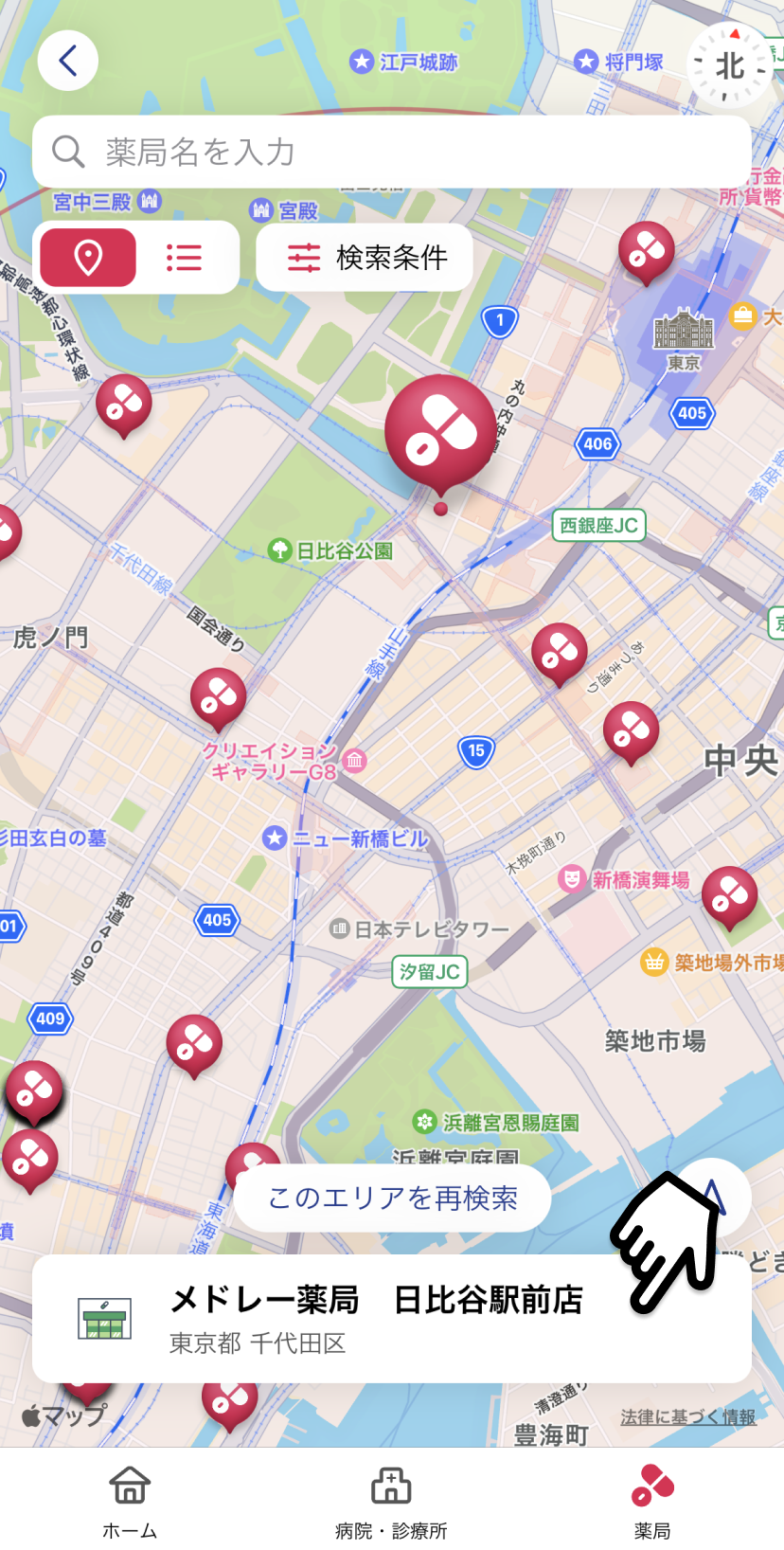This screenshot has height=1550, width=784.
Task: Tap このエリアを再検索 to search this area
Action: click(x=393, y=1199)
